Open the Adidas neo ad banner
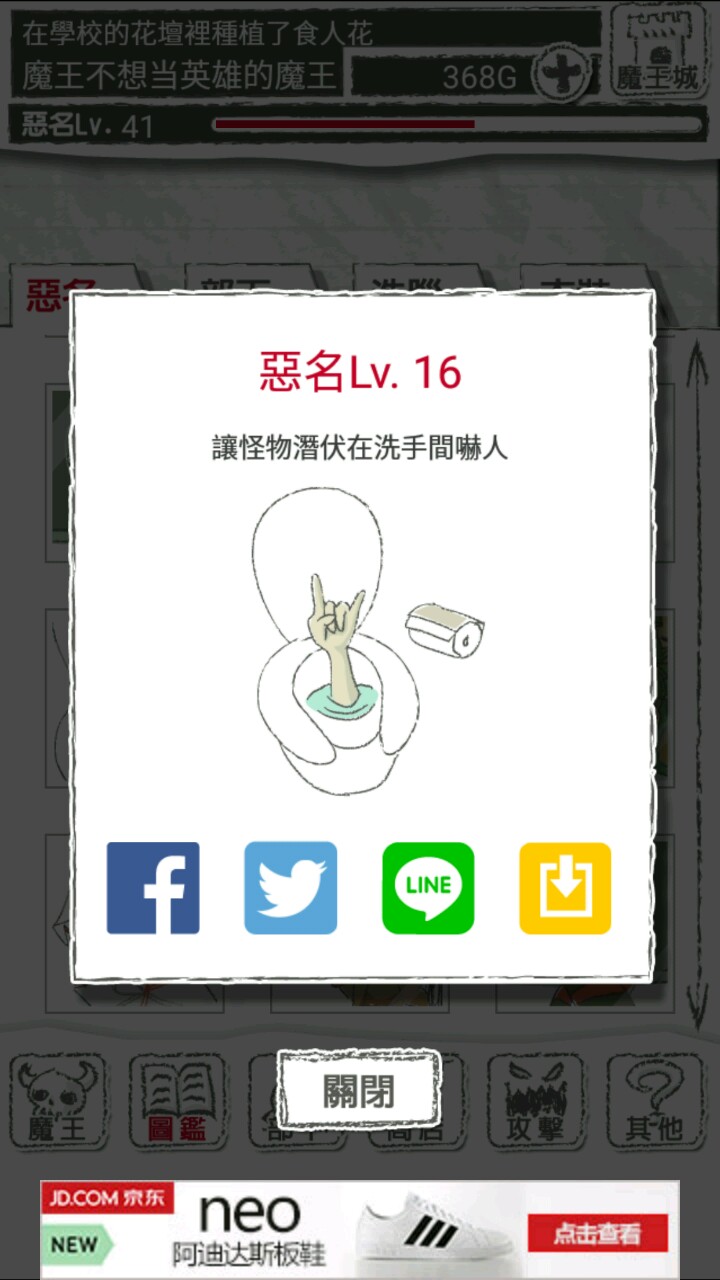 359,1228
